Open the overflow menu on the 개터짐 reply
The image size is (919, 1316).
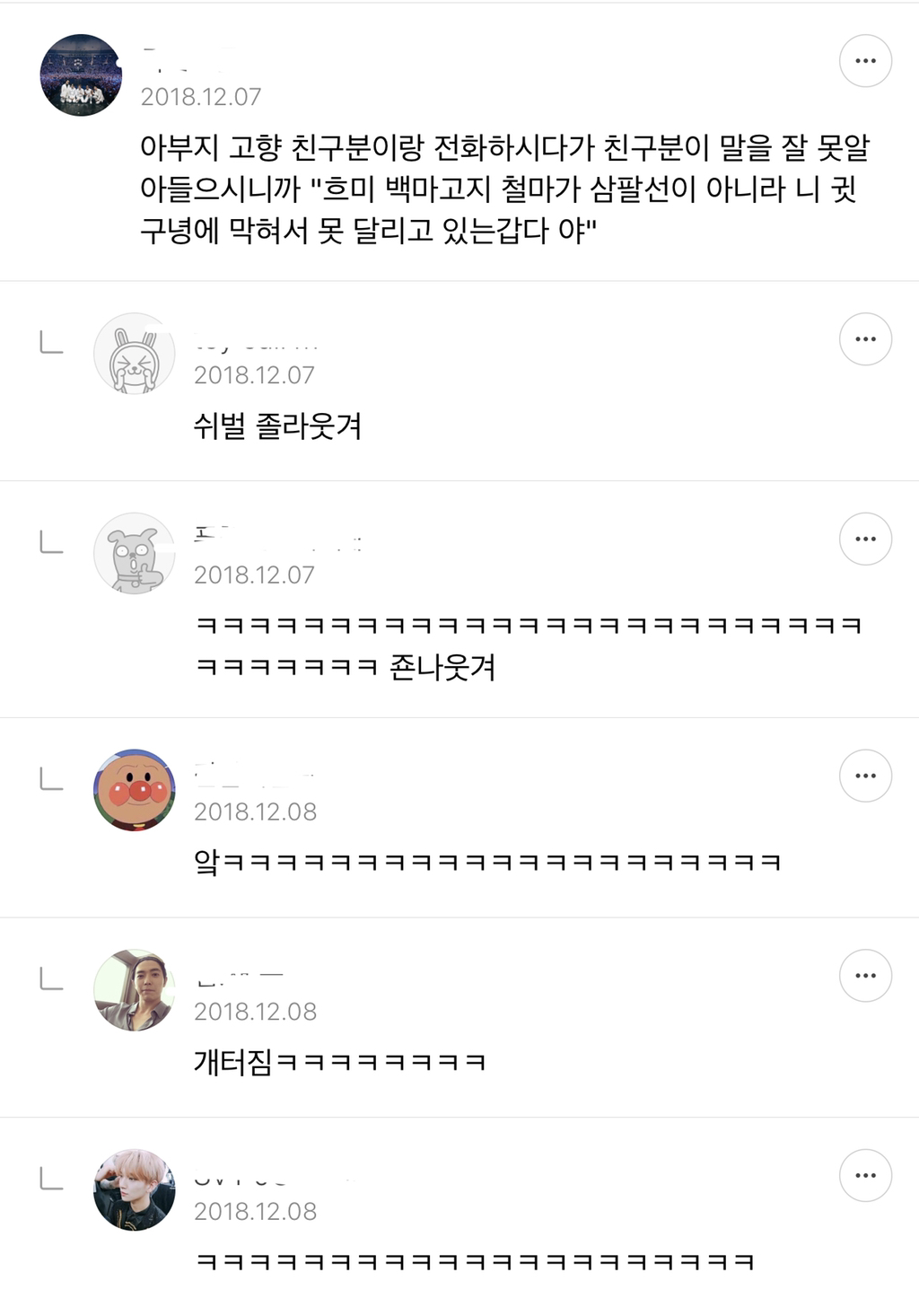point(865,976)
